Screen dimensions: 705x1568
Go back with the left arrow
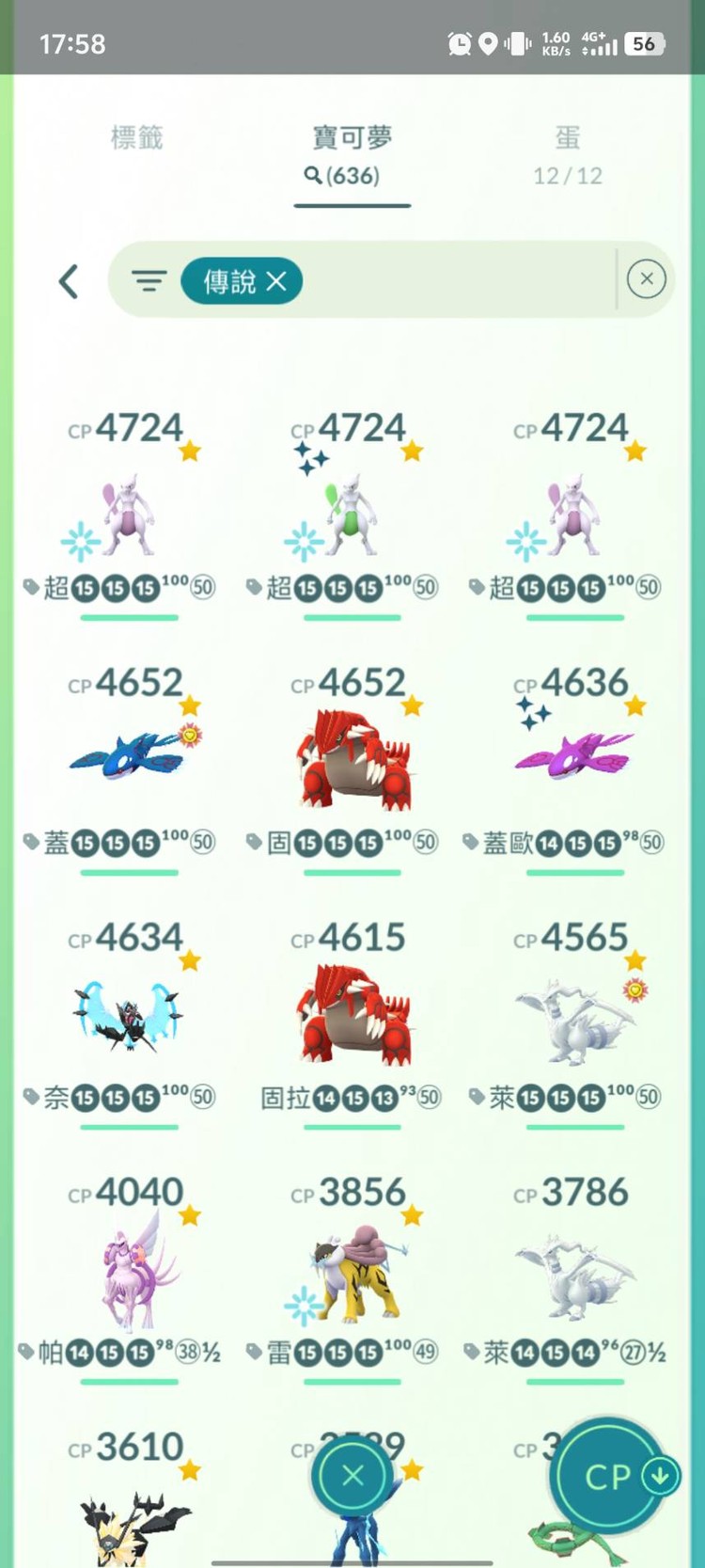(69, 280)
